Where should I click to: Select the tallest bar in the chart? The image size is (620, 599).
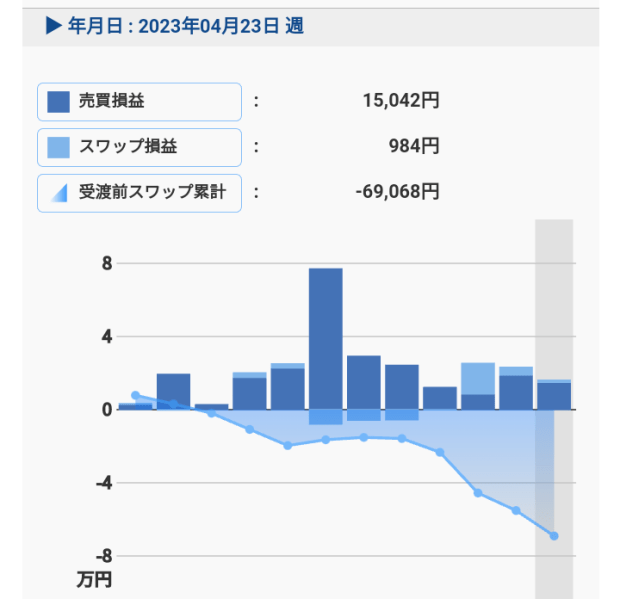325,339
